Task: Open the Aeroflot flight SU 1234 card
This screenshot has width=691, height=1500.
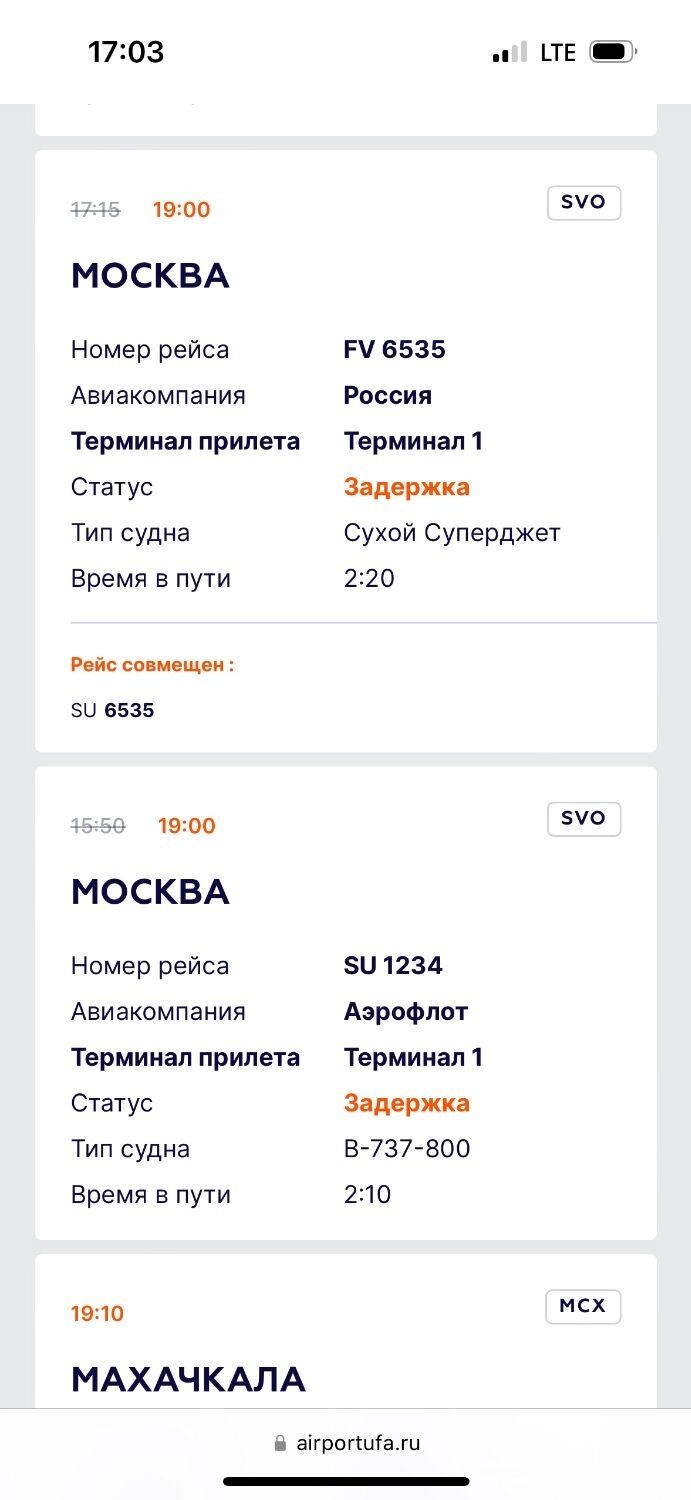Action: pos(346,1003)
